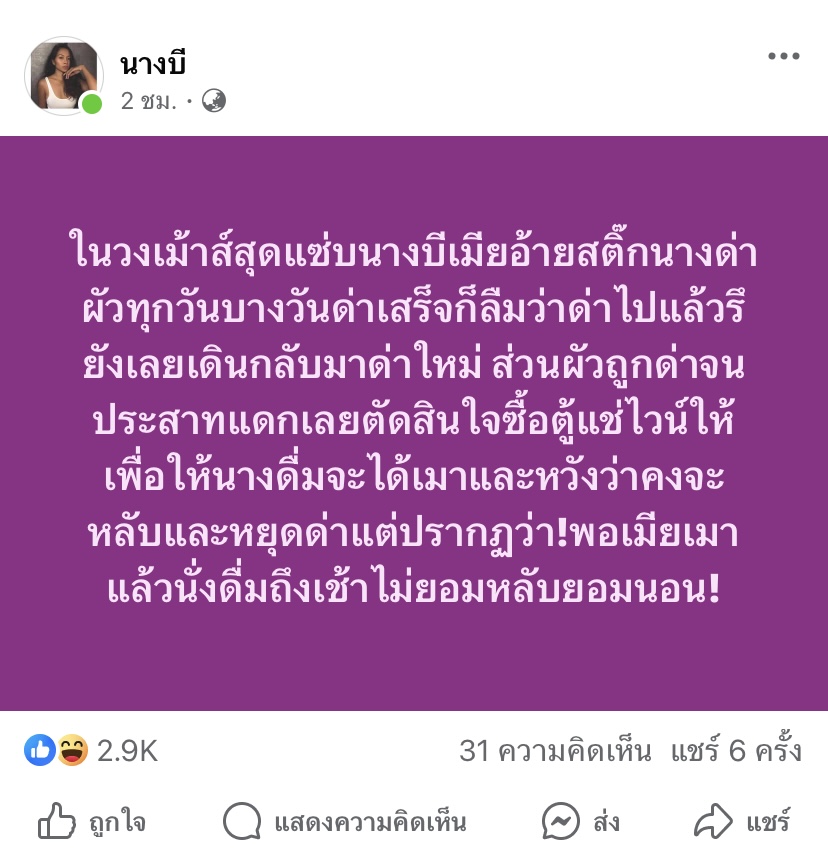View the 2.9K reactions list
828x858 pixels.
[x=91, y=751]
